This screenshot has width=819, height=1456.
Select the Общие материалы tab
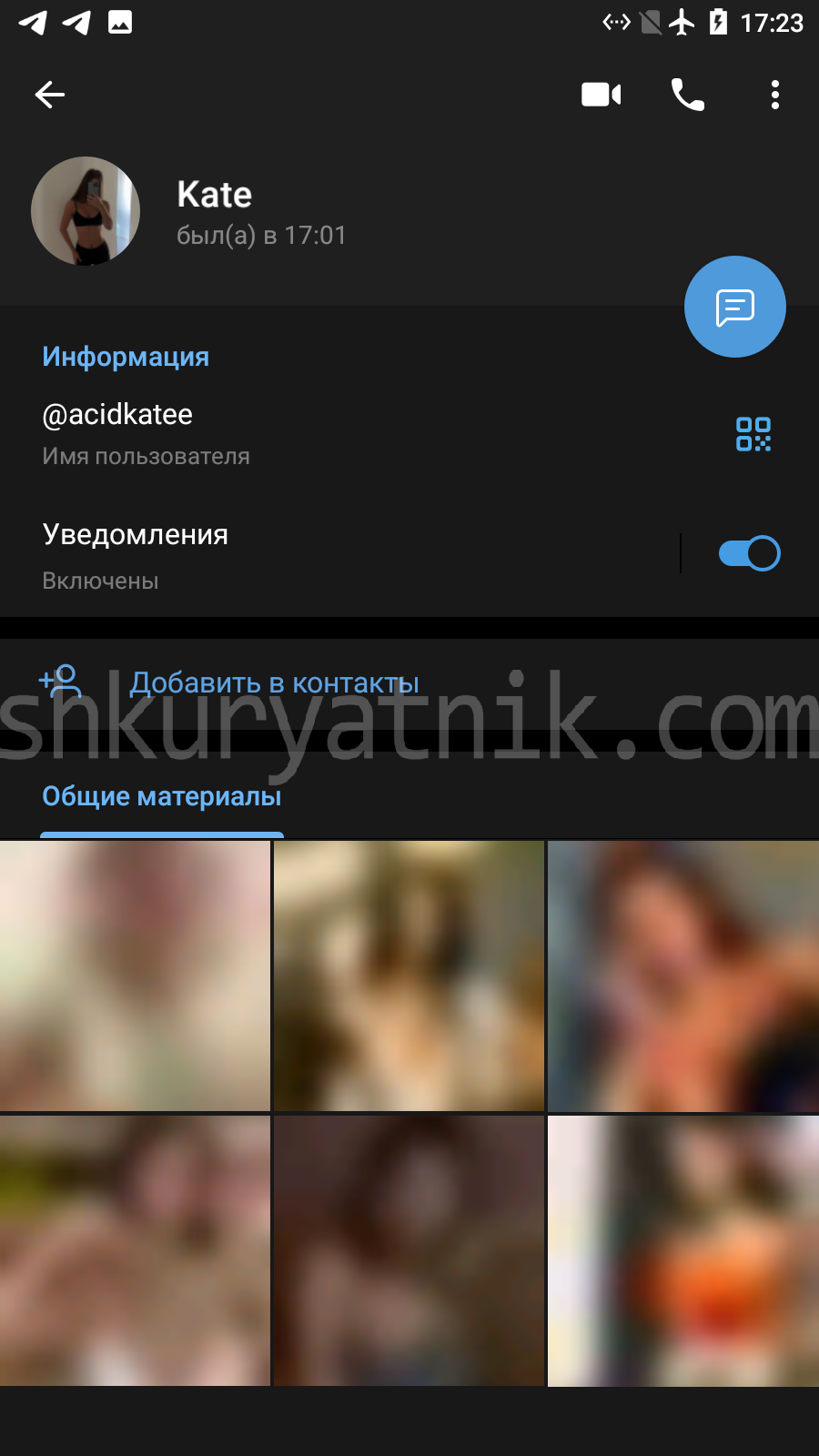162,797
